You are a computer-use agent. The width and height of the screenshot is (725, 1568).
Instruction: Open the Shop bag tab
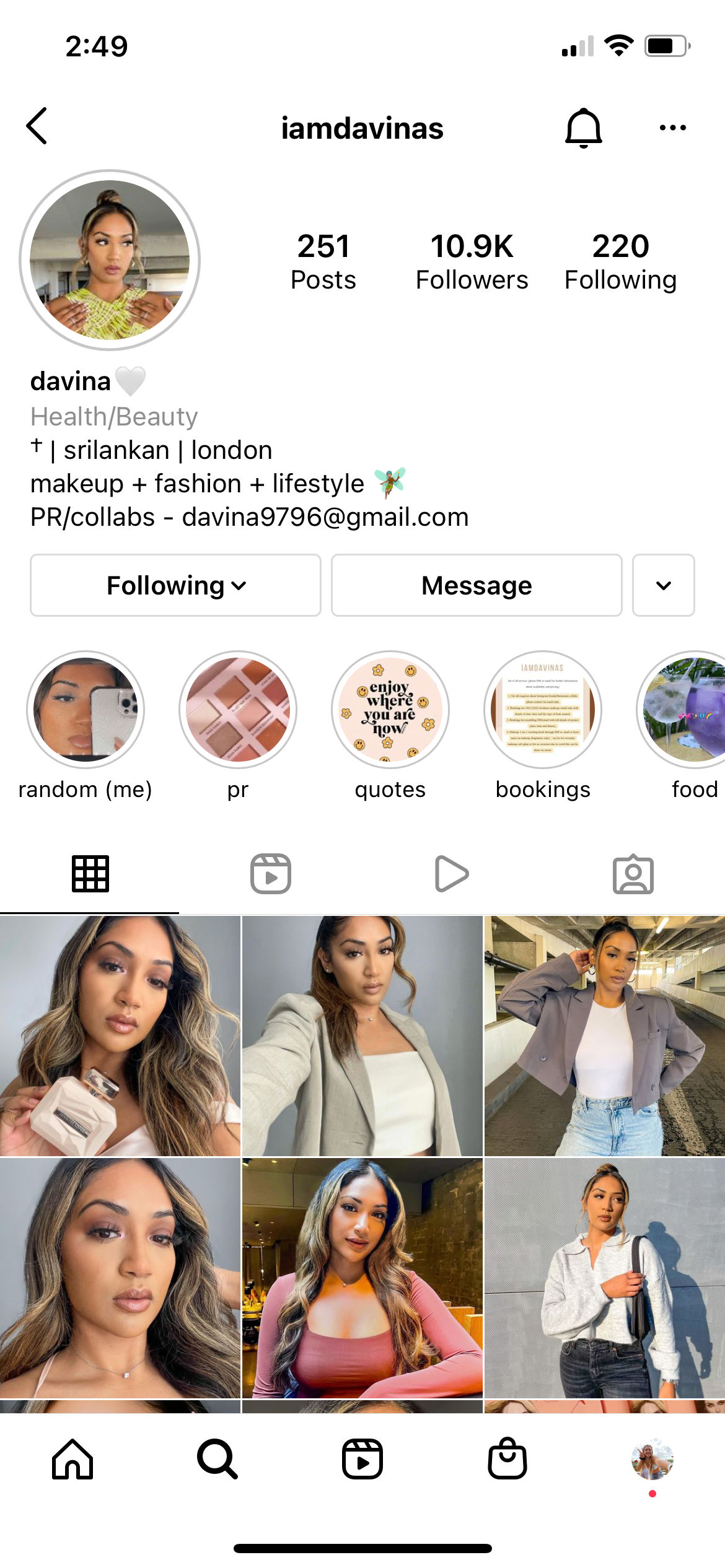click(x=507, y=1459)
